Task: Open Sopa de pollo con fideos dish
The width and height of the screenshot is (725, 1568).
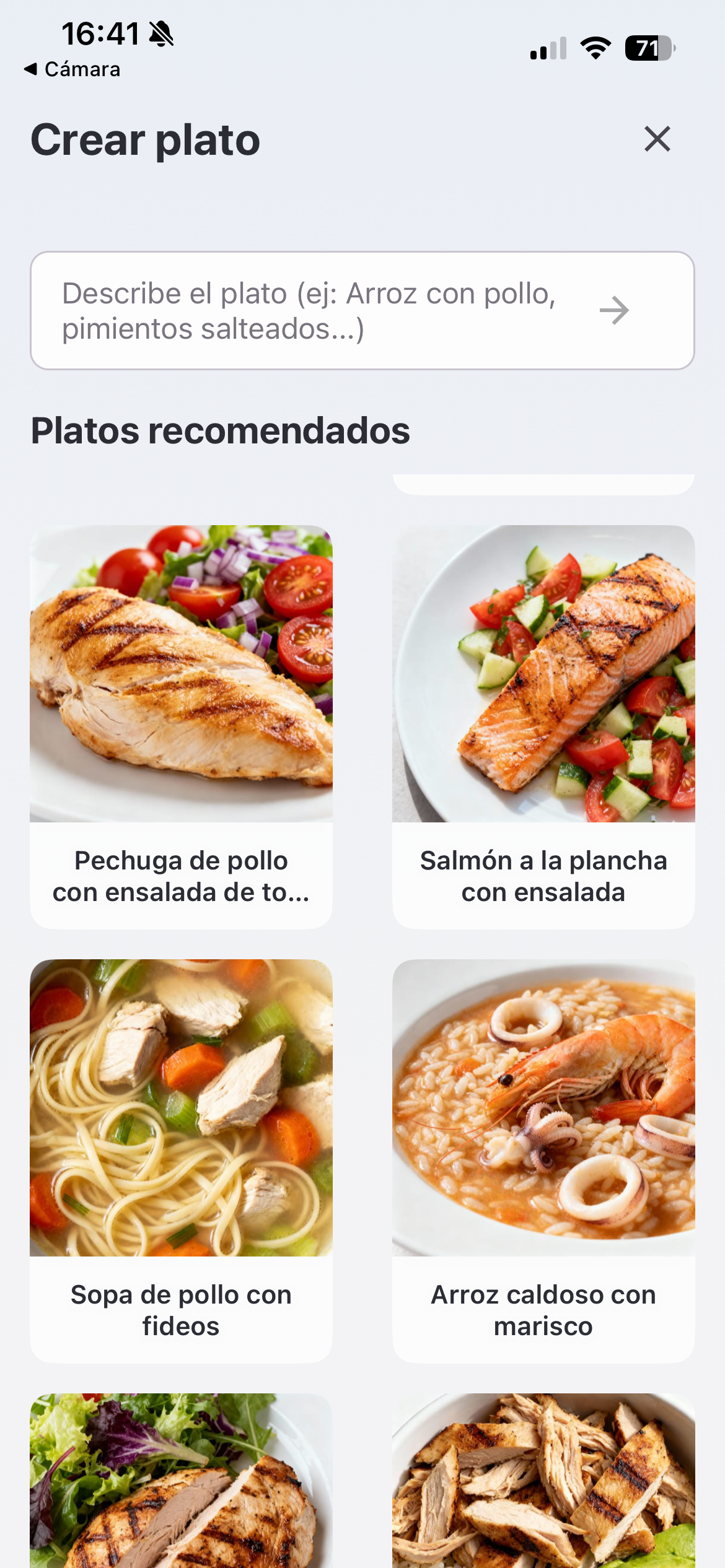Action: (181, 1160)
